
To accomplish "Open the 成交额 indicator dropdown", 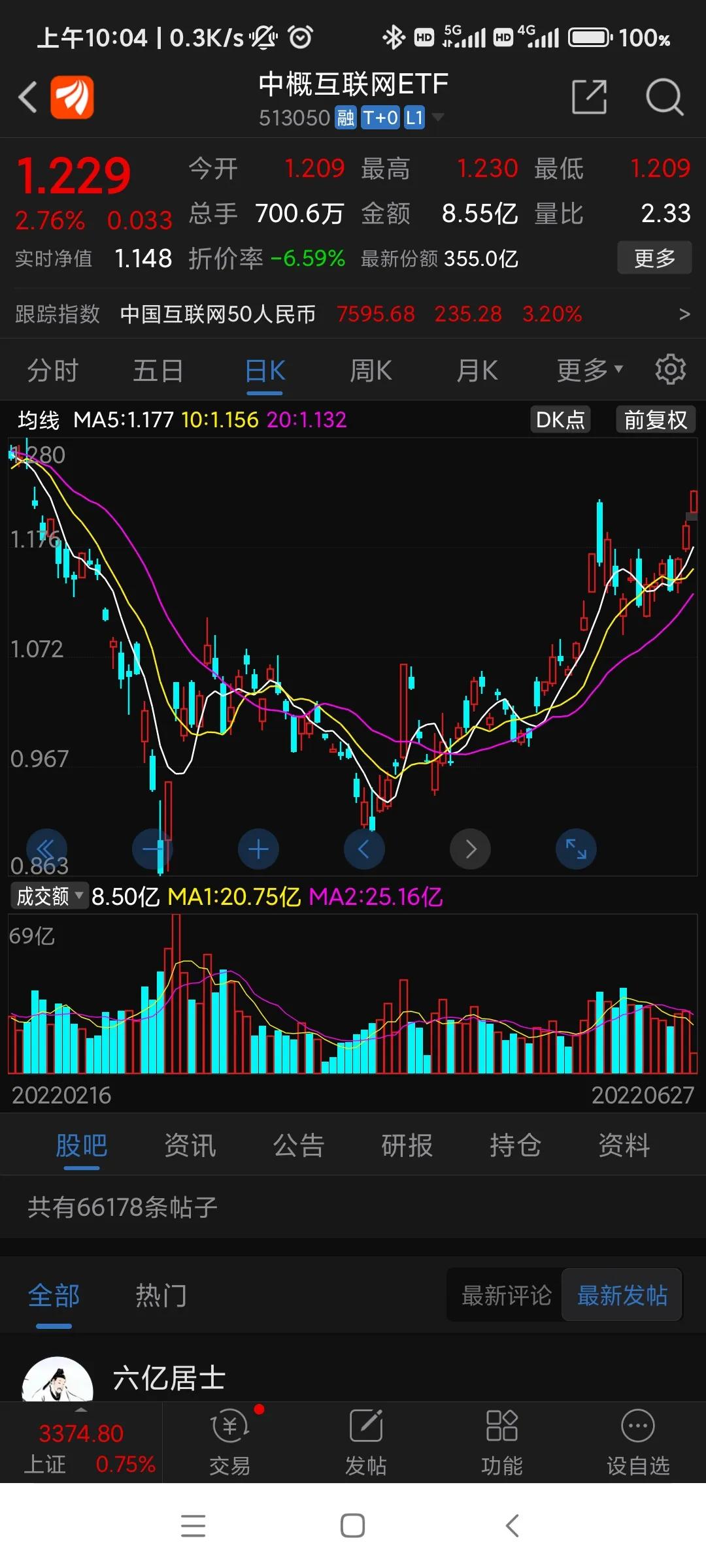I will coord(48,896).
